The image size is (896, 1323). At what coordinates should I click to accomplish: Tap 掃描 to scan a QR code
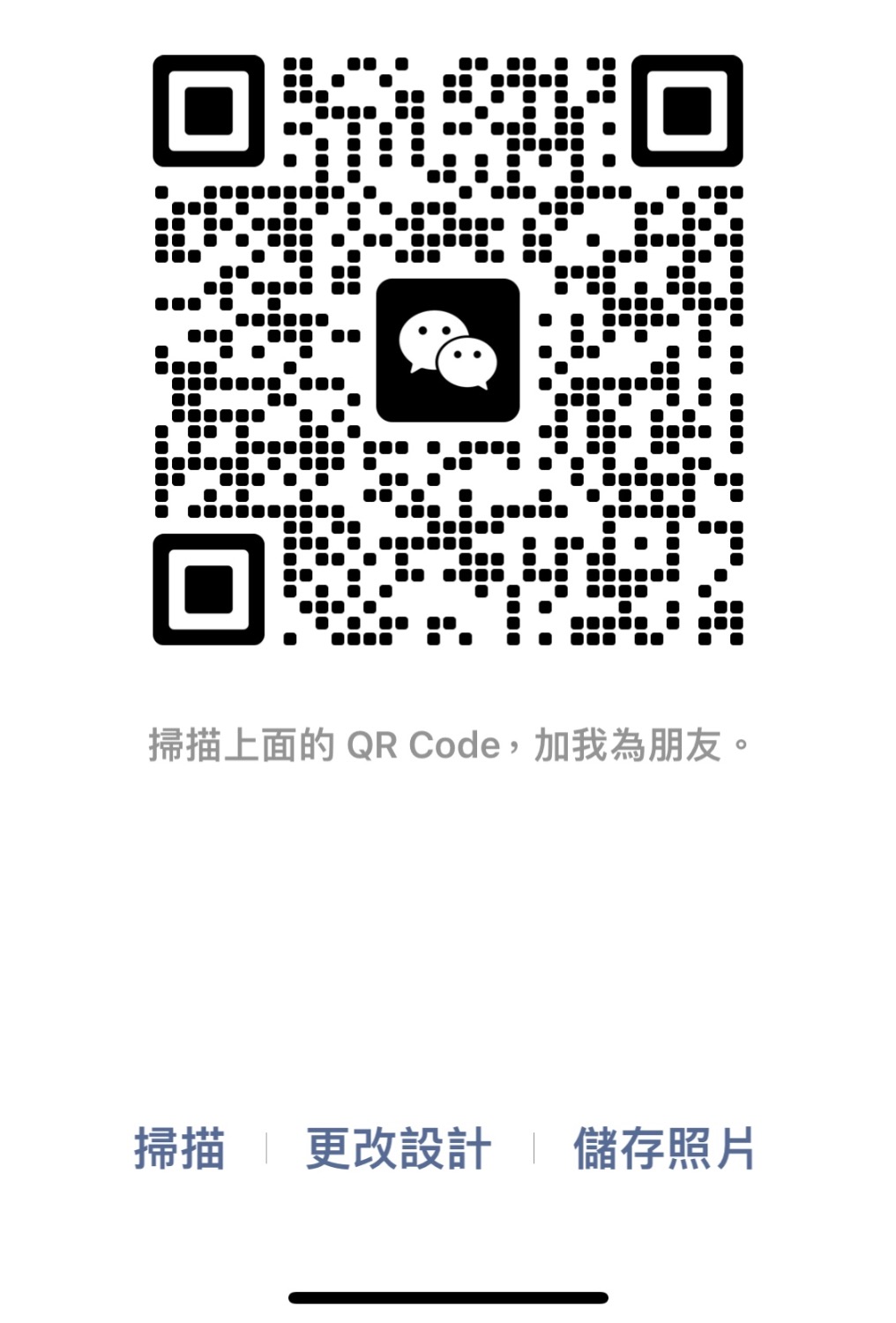[180, 1148]
